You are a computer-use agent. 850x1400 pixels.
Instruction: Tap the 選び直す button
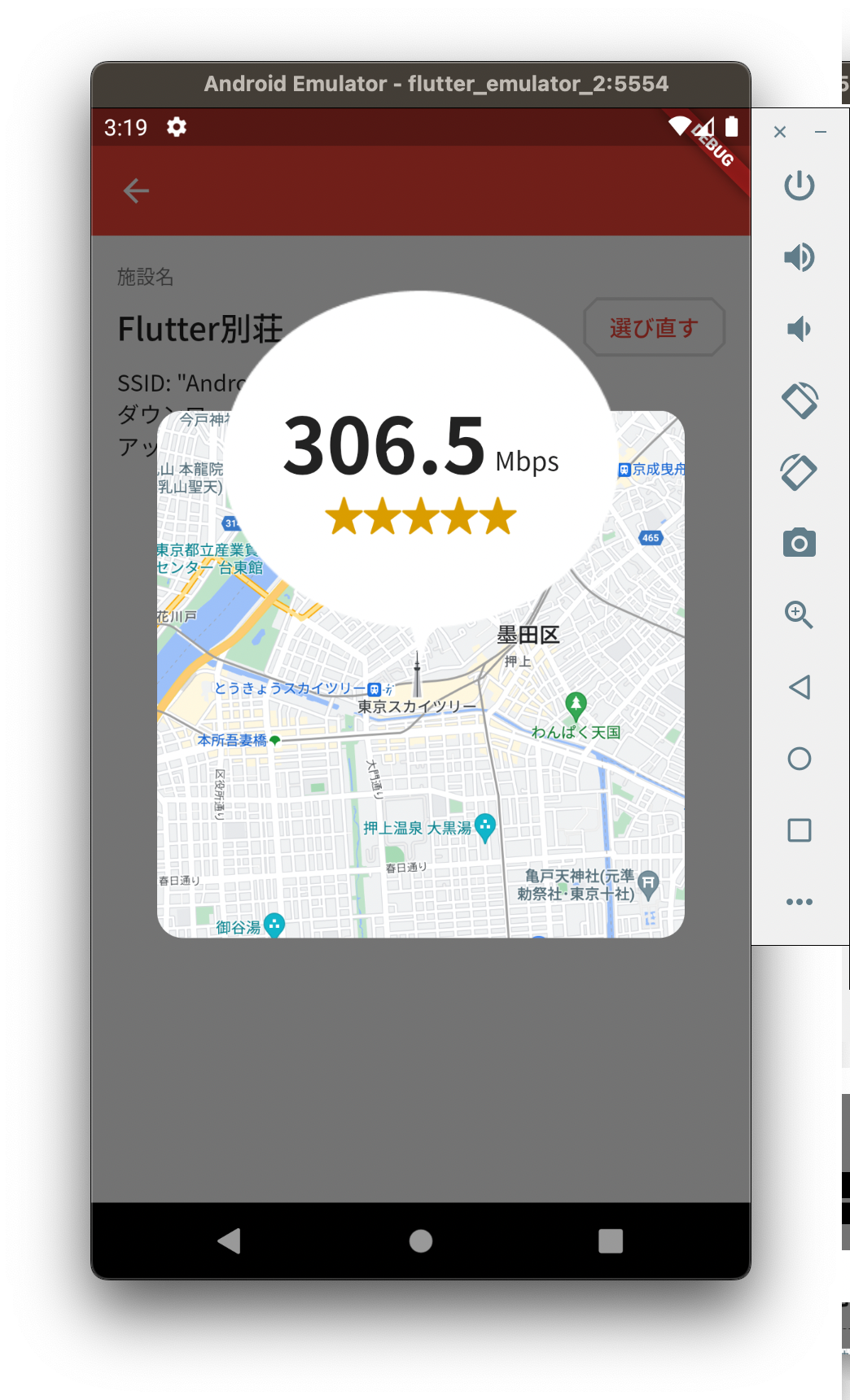[653, 327]
